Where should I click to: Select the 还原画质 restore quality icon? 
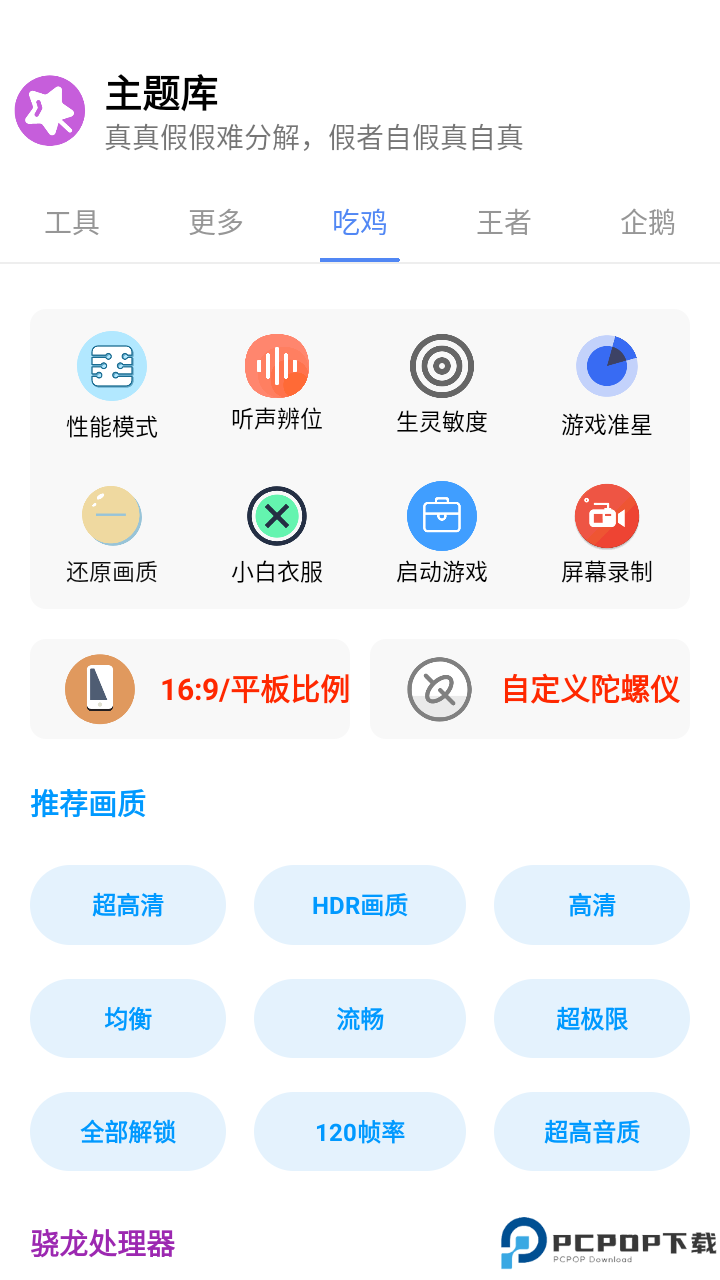point(112,515)
